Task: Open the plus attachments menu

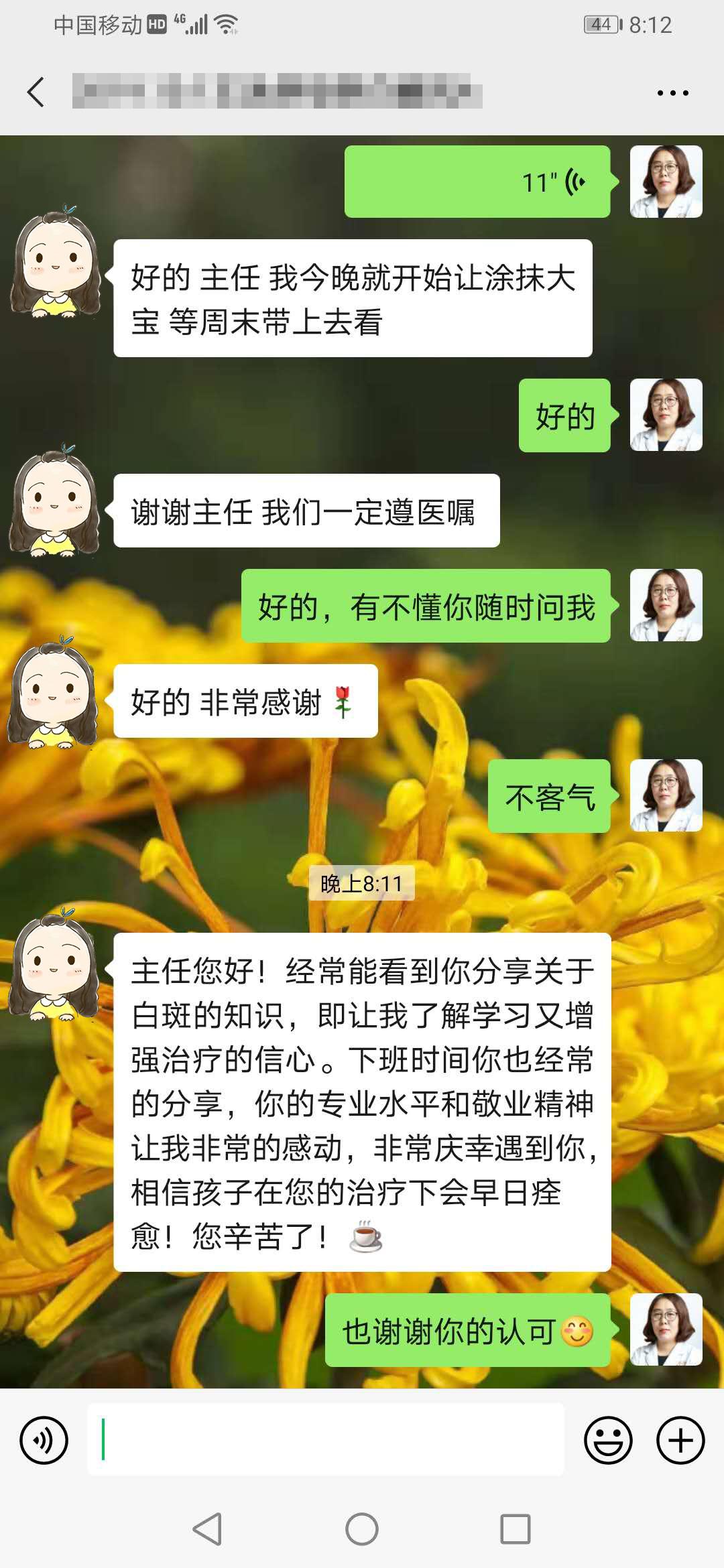Action: coord(680,1439)
